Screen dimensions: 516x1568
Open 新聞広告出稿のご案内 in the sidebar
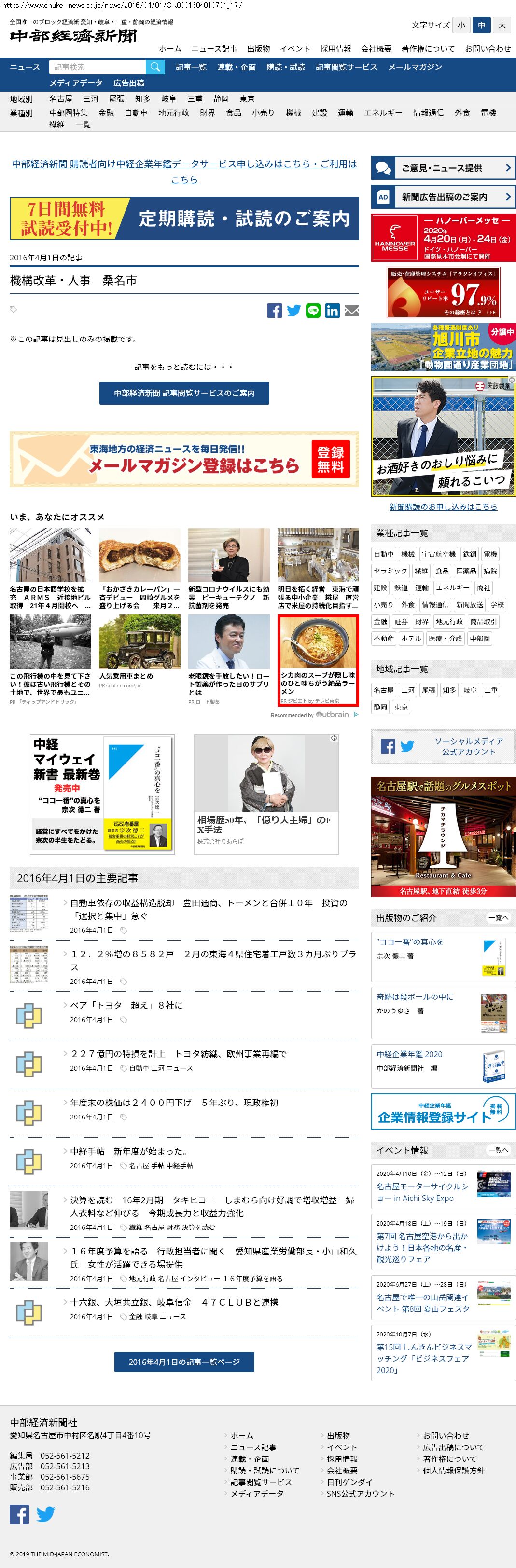pos(443,197)
